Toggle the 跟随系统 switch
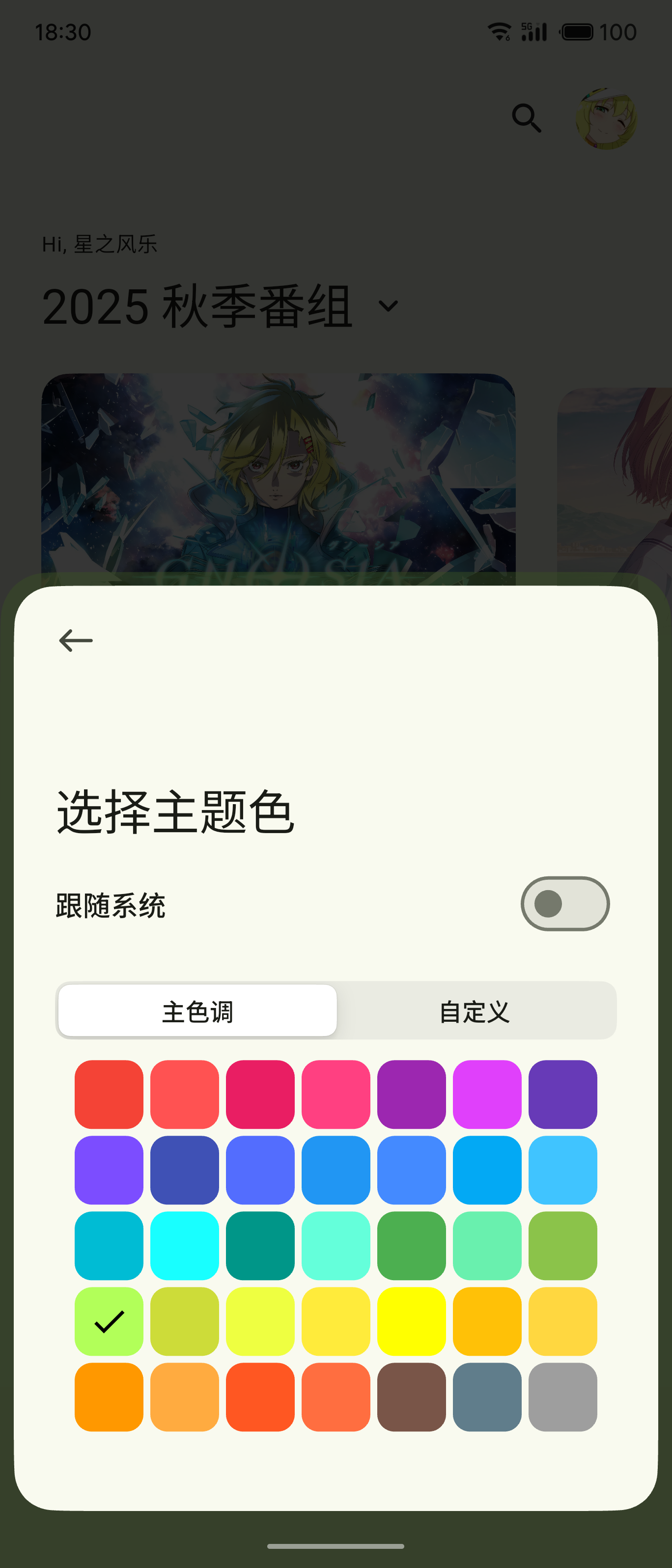672x1568 pixels. (x=565, y=903)
